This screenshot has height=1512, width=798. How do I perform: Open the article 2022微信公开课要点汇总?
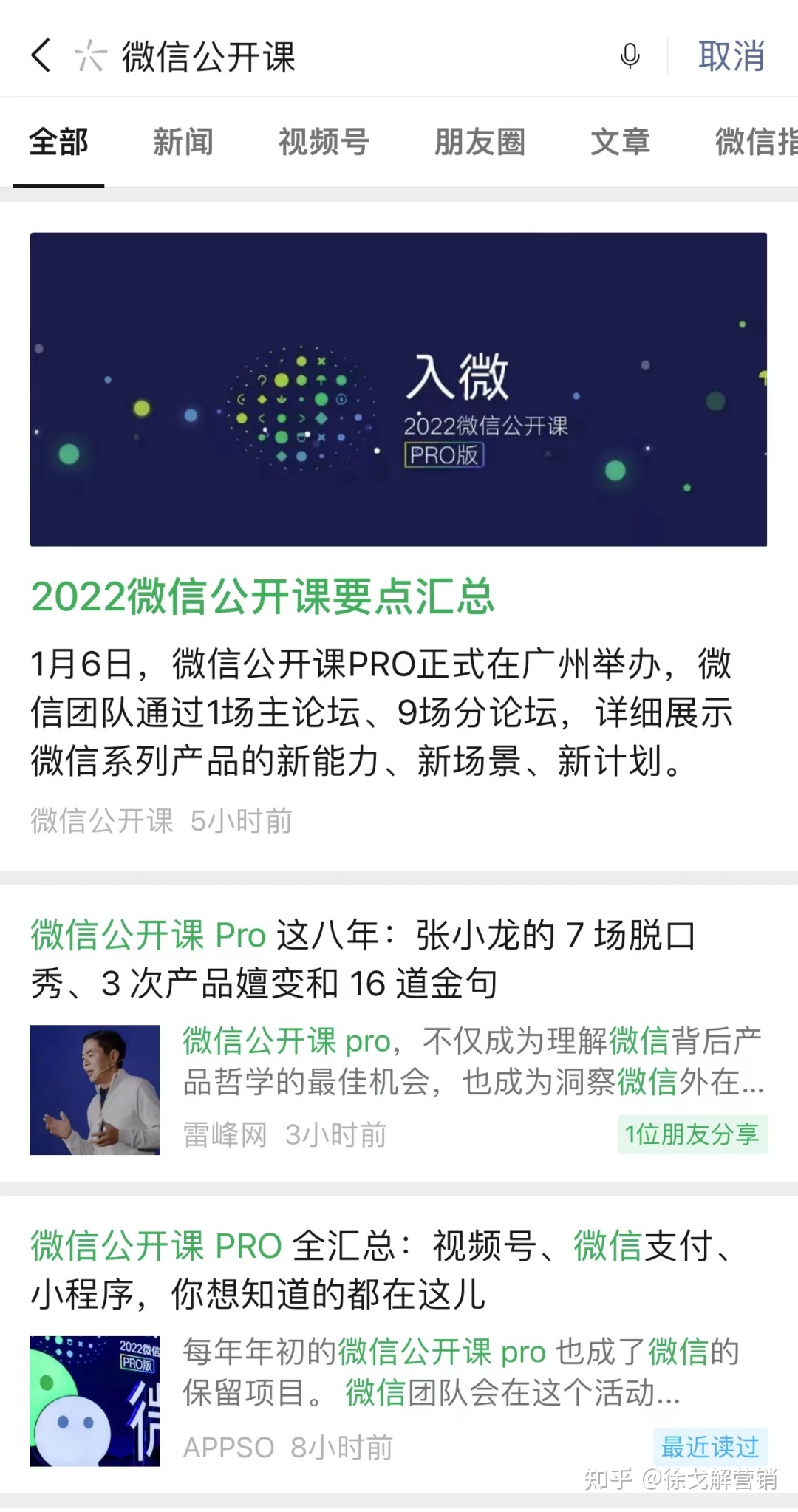point(262,600)
